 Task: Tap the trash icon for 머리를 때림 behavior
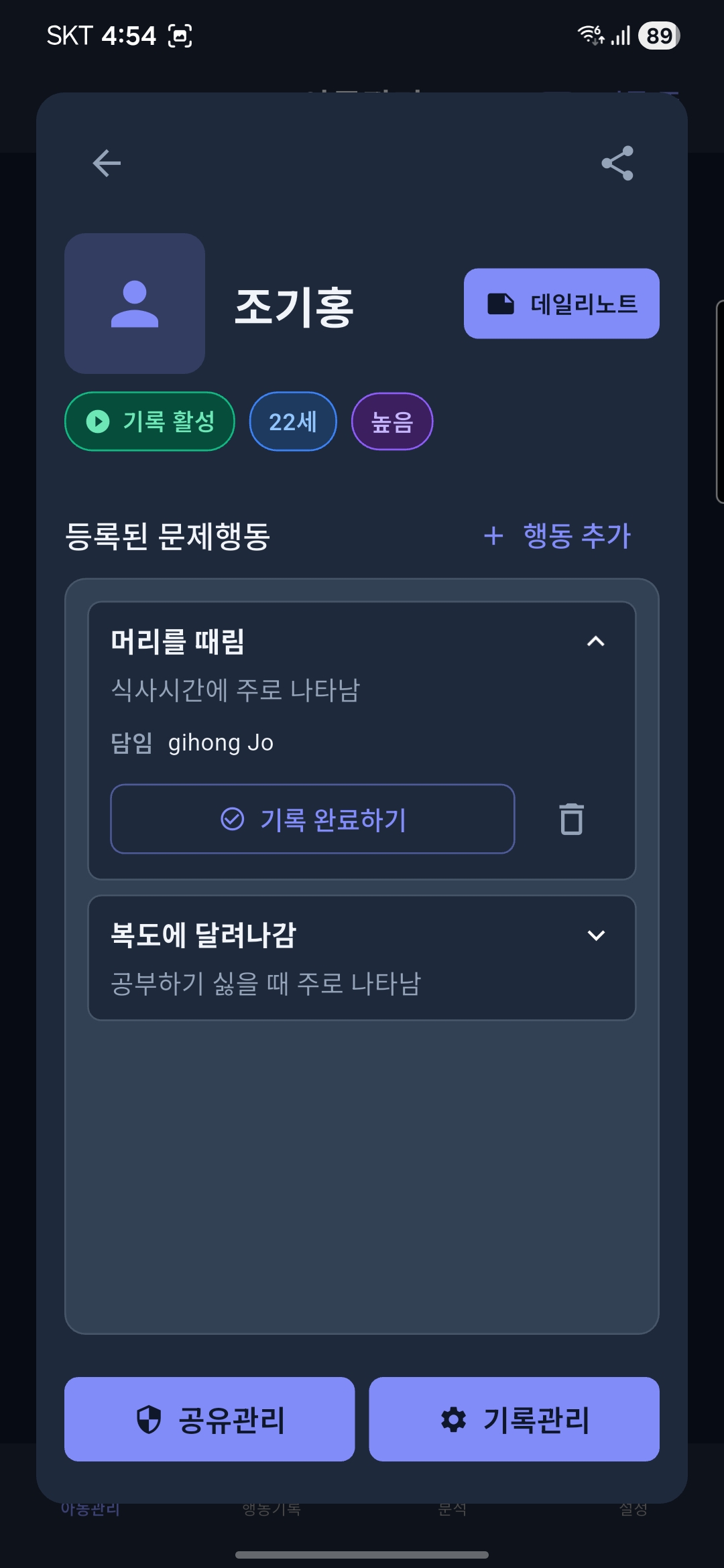tap(570, 818)
